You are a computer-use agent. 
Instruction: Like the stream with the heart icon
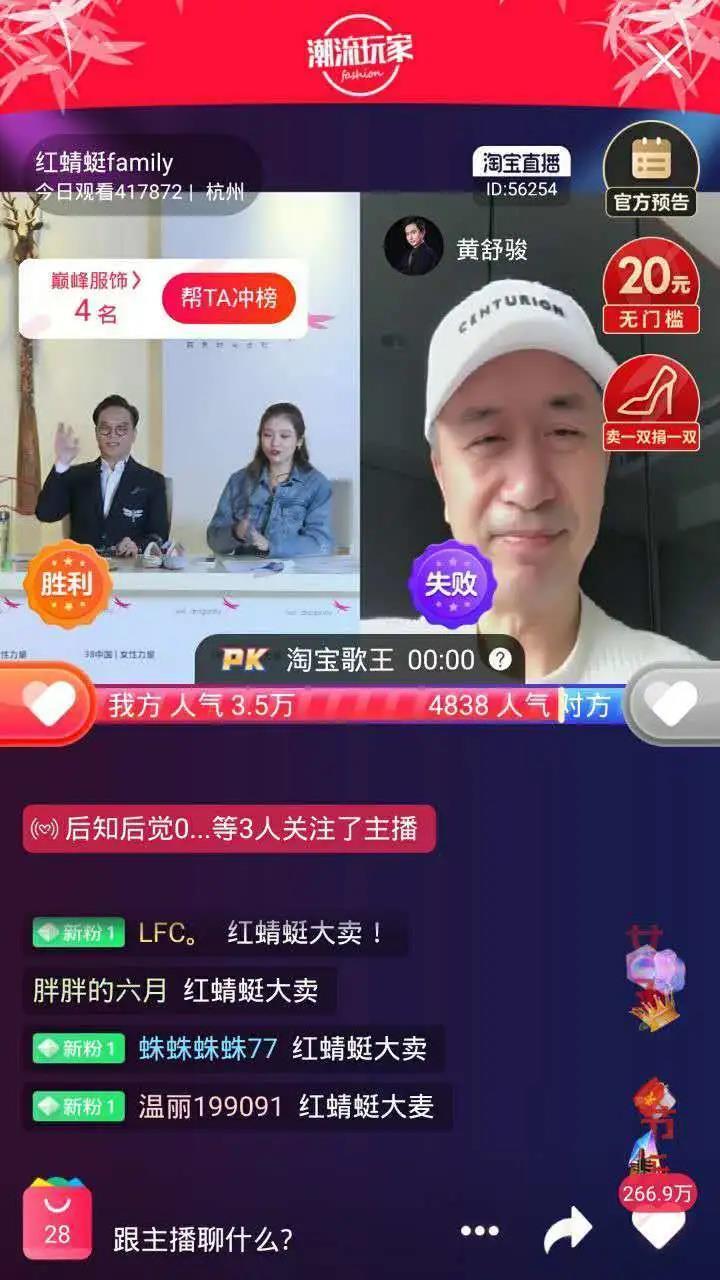660,1228
